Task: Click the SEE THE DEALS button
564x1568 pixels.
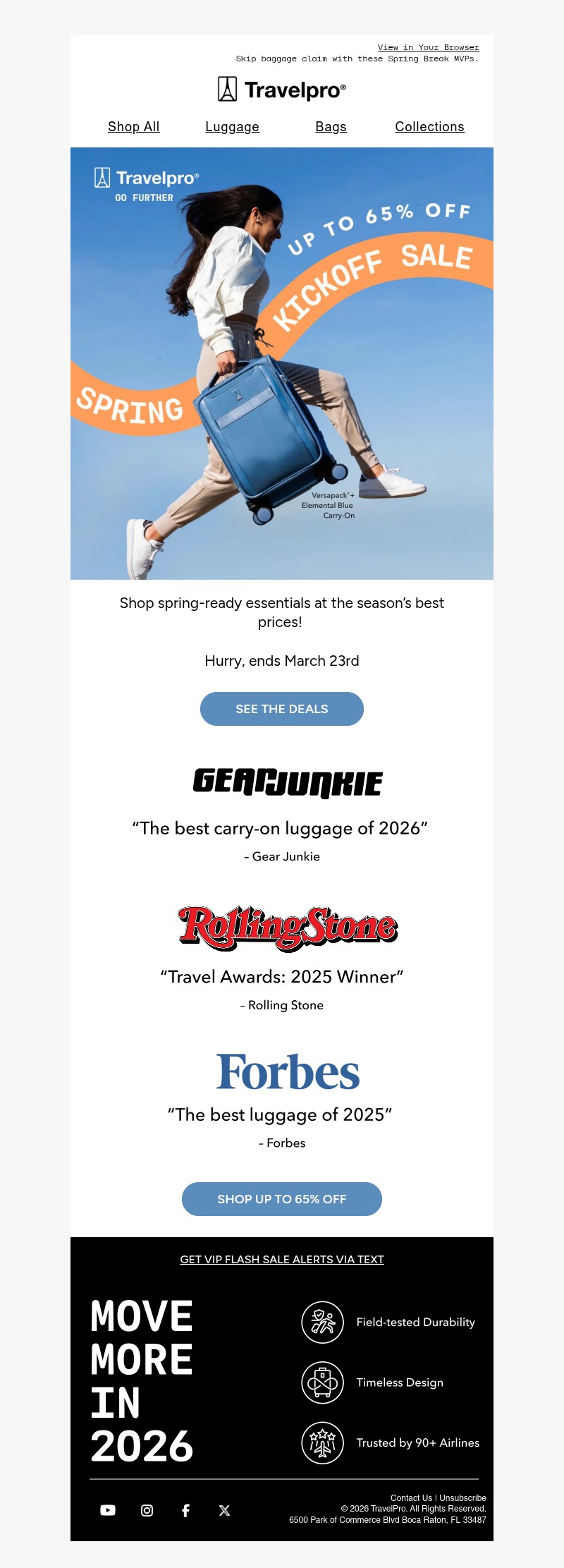Action: [282, 709]
